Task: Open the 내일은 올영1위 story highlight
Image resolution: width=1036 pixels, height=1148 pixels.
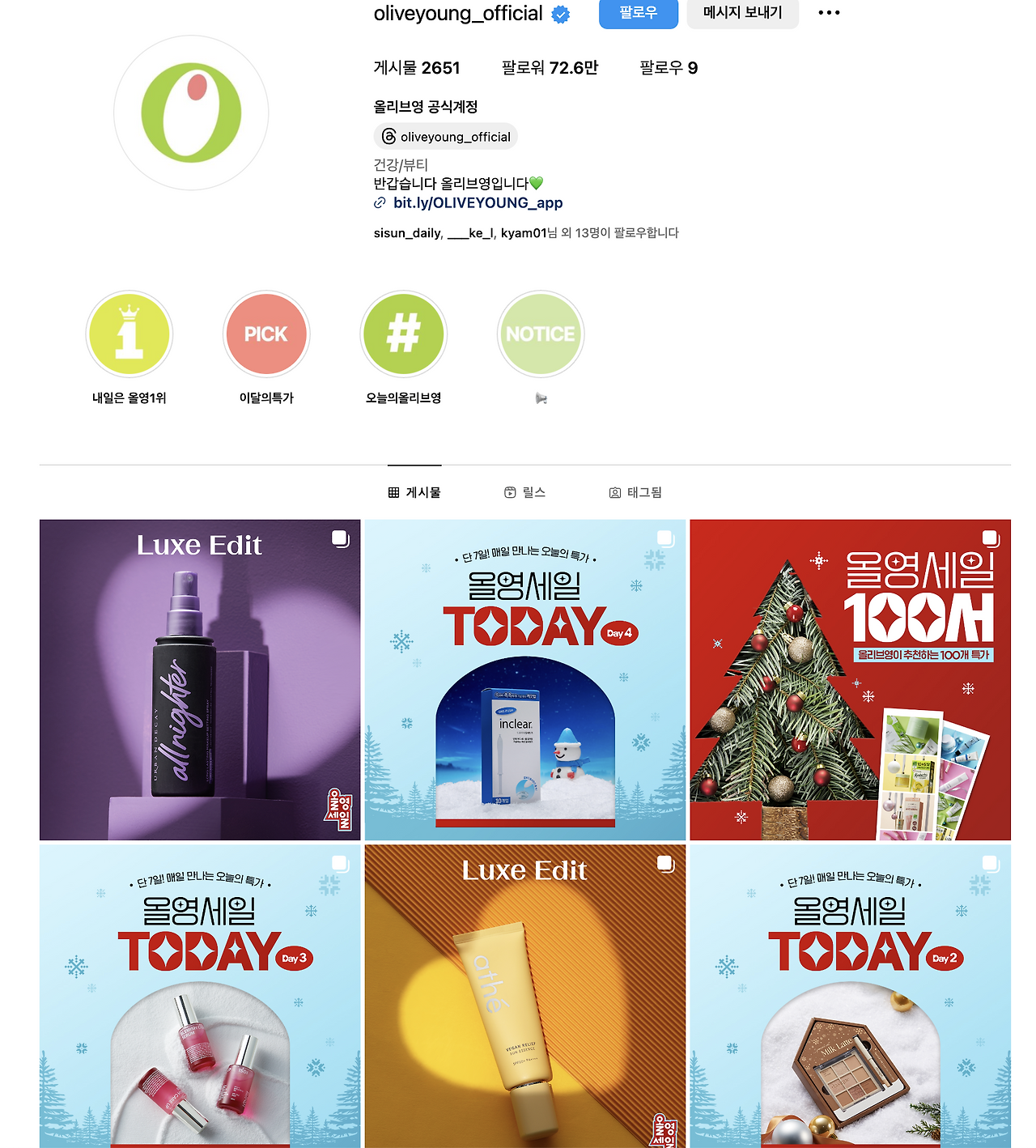Action: (129, 334)
